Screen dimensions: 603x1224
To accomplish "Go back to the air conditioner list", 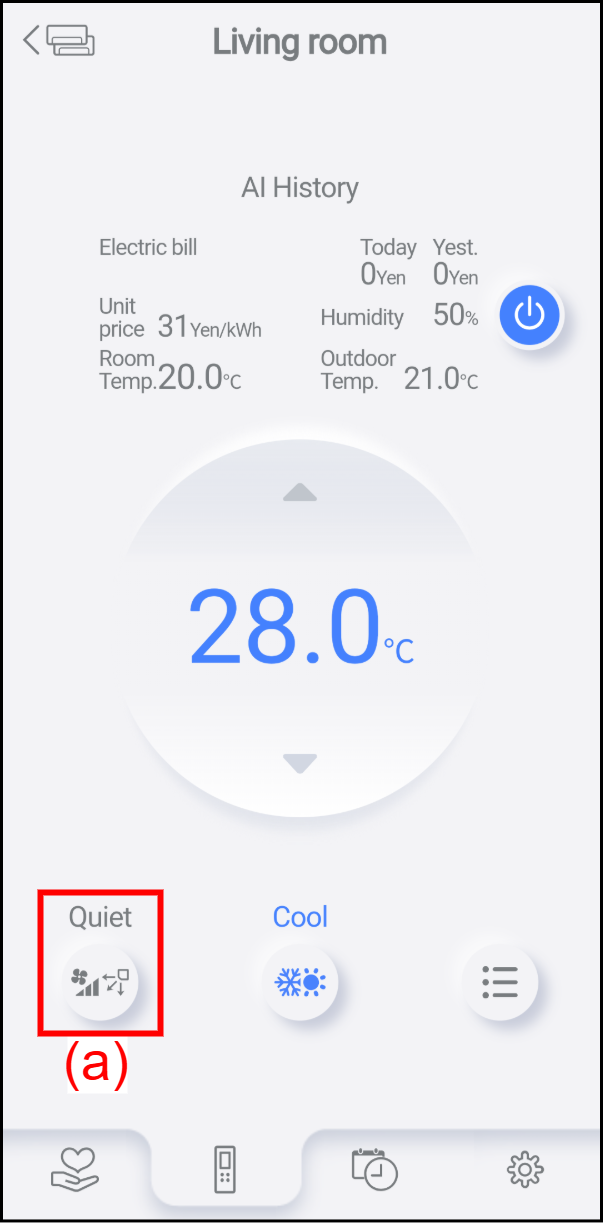I will 60,42.
